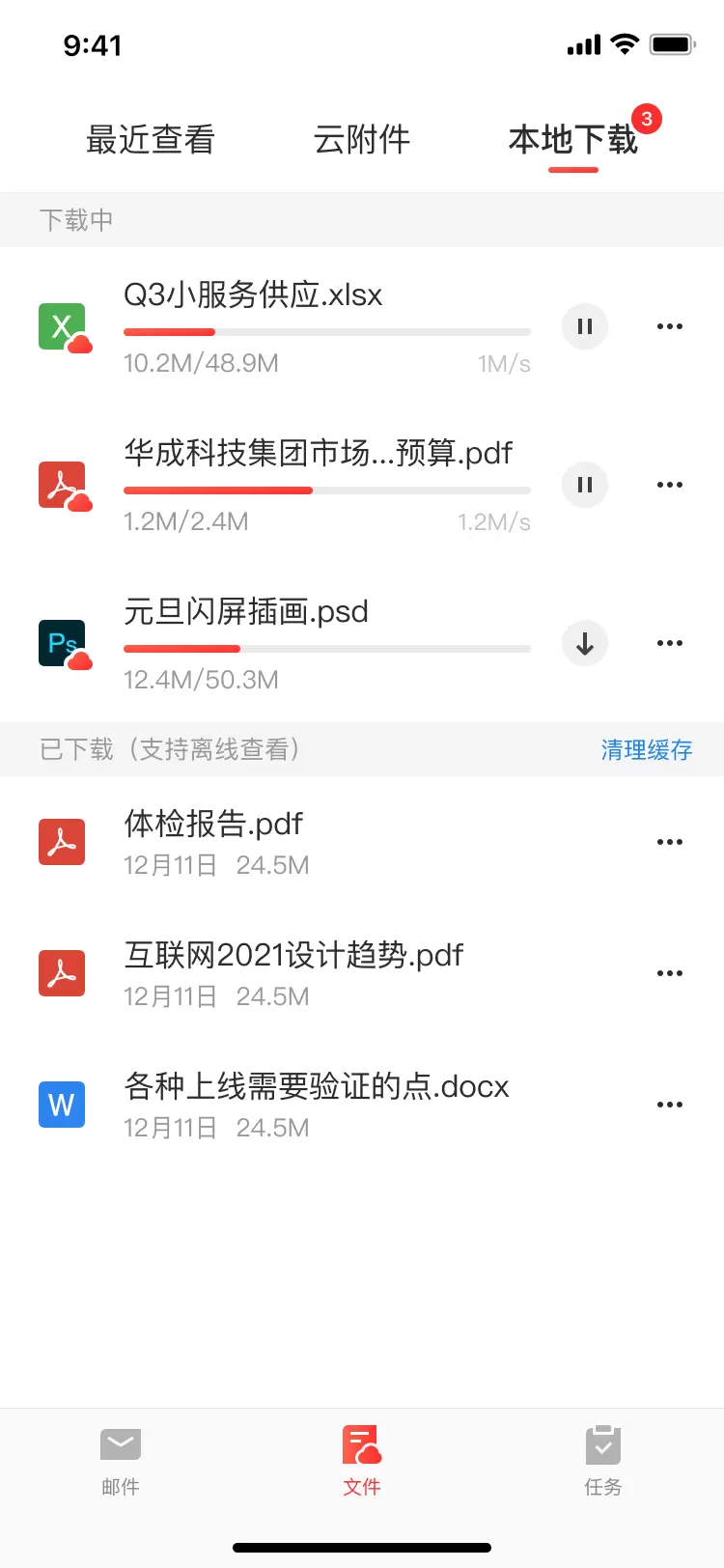Pause the 华成科技集团市场 pdf download
724x1568 pixels.
(585, 485)
